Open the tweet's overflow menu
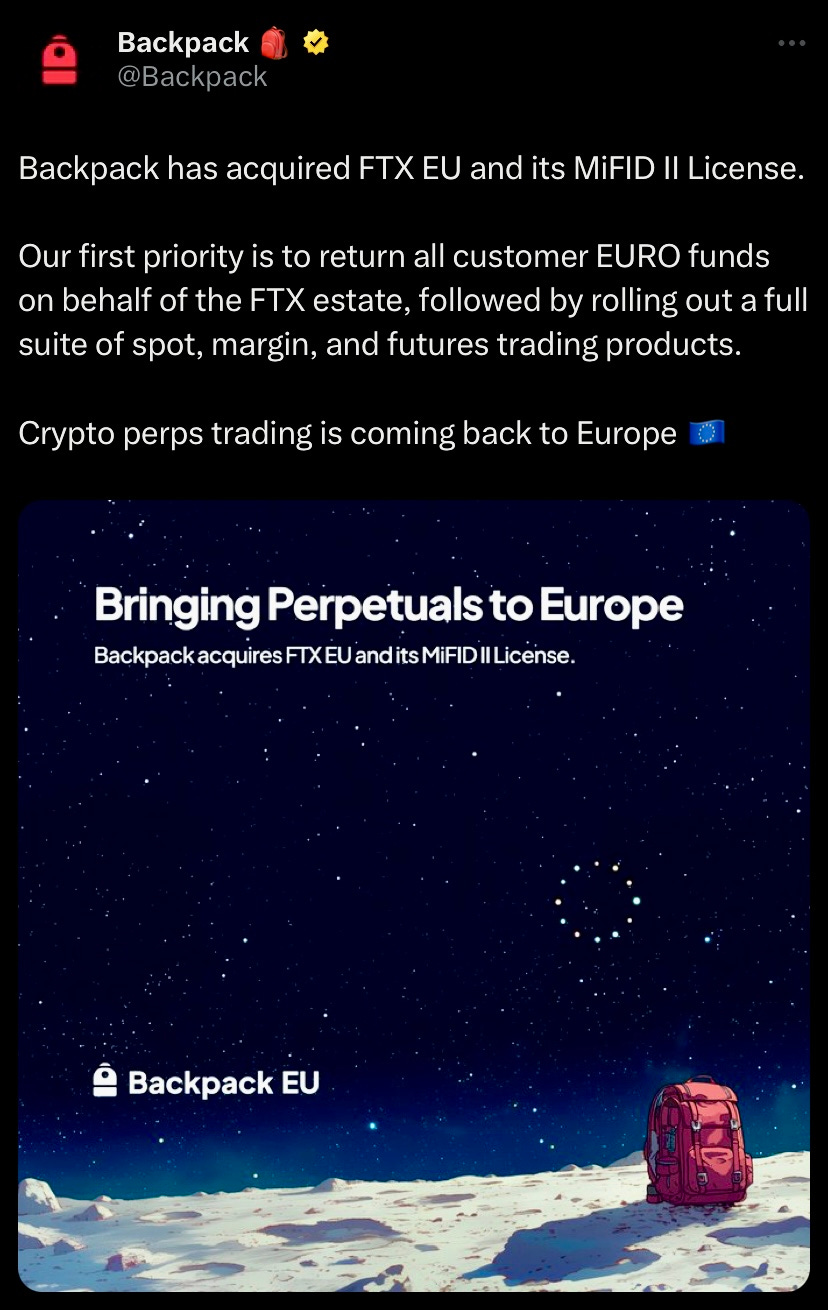 pos(791,43)
